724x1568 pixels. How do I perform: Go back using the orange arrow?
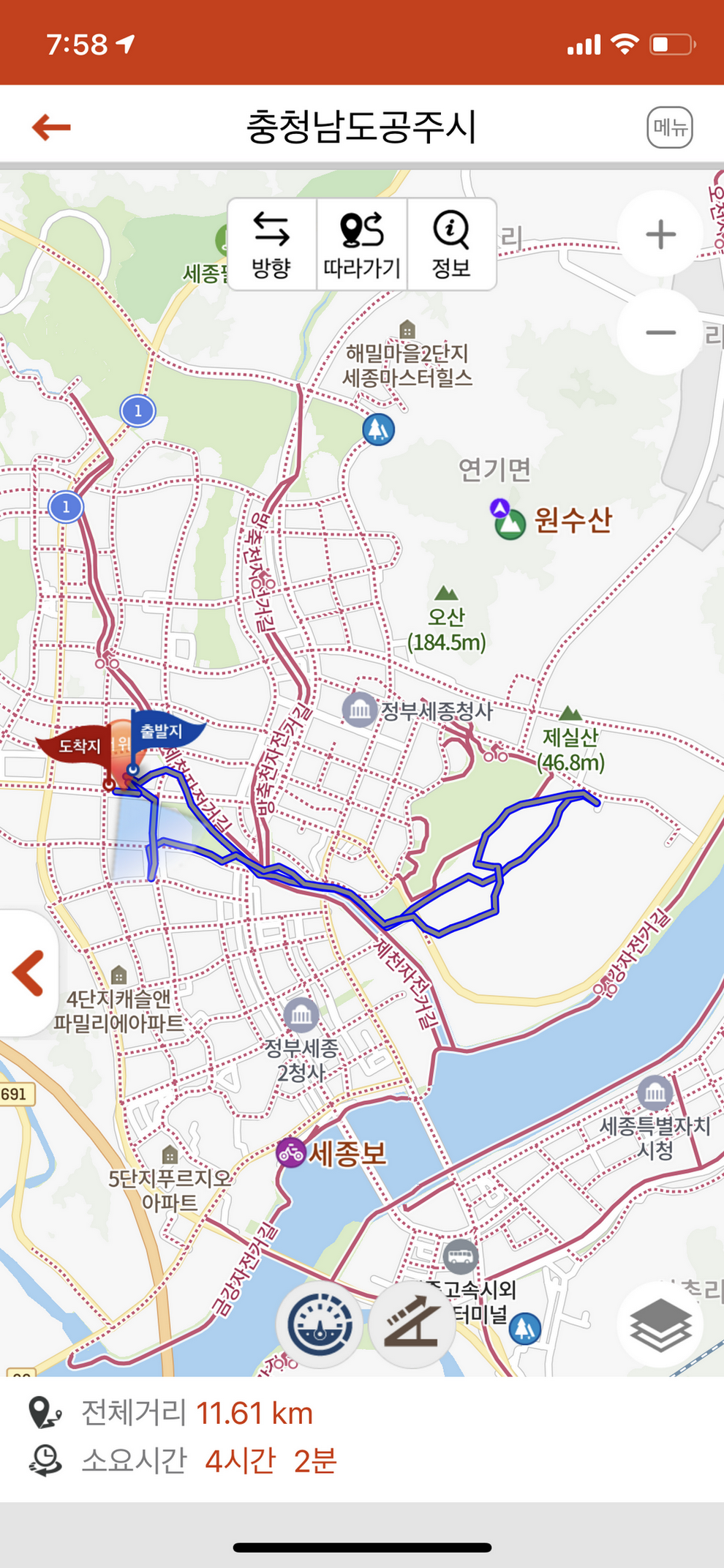coord(51,127)
